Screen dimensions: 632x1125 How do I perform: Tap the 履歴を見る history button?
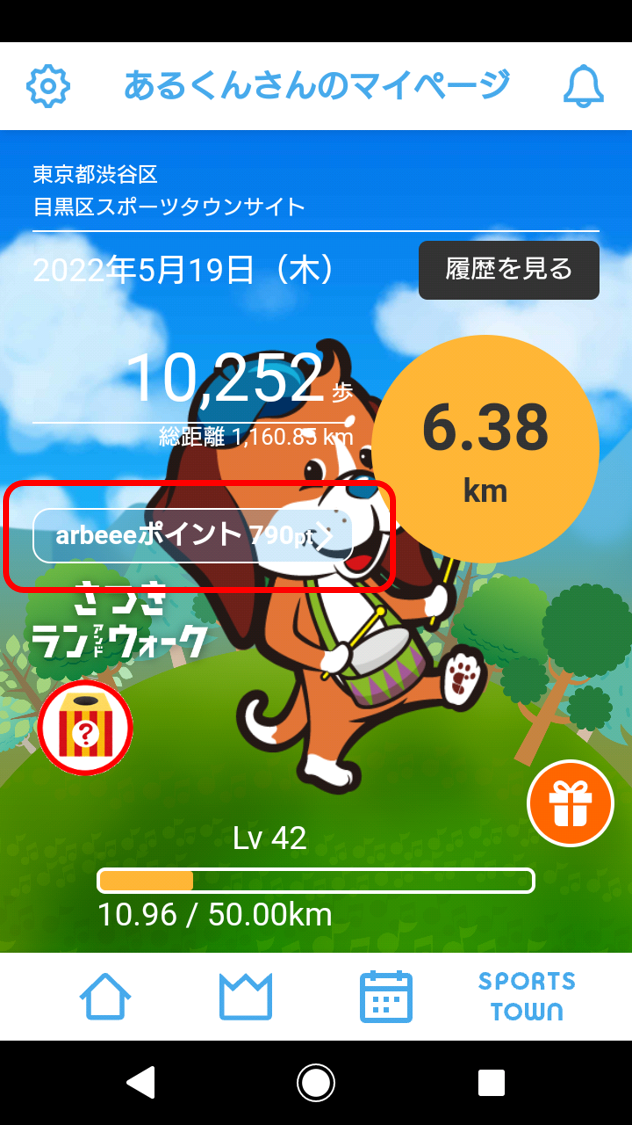tap(509, 269)
